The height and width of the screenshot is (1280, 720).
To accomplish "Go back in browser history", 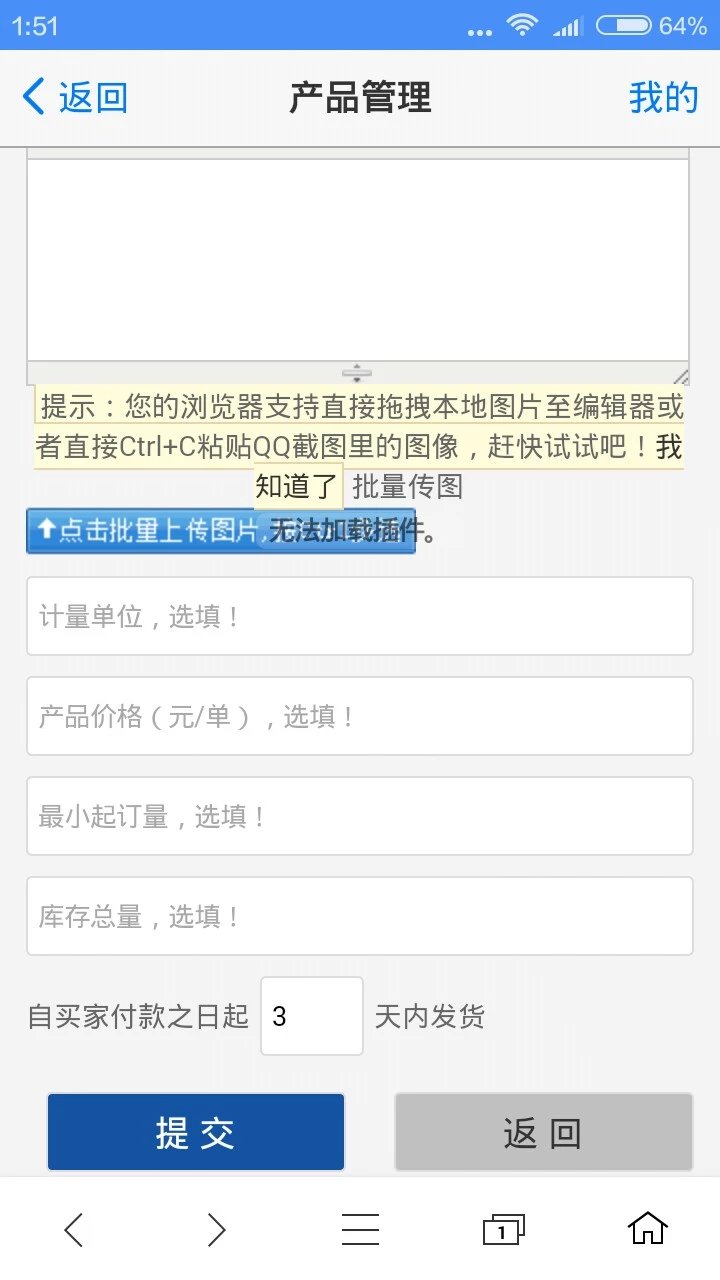I will (x=74, y=1229).
